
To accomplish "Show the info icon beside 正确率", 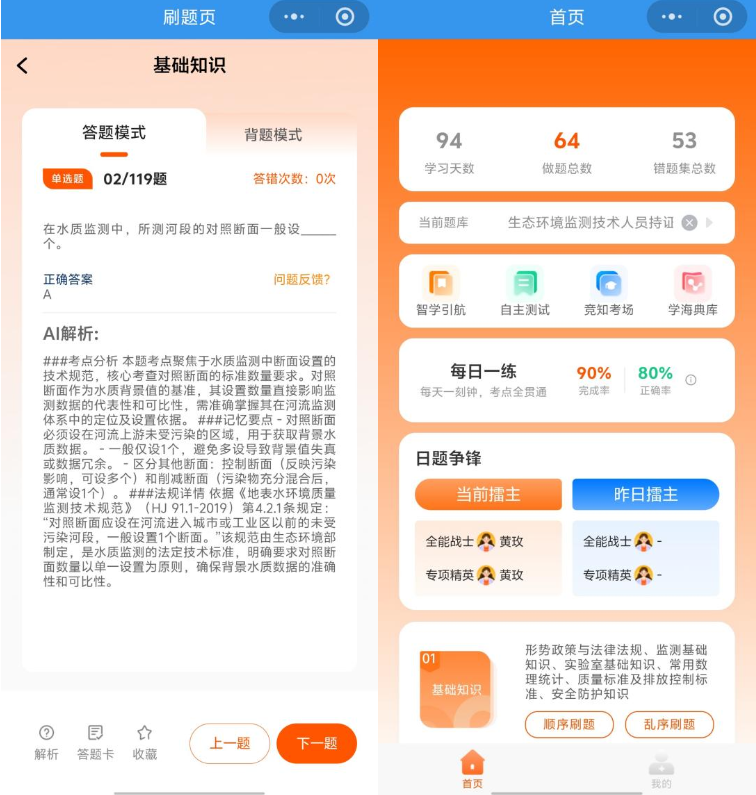I will point(691,380).
